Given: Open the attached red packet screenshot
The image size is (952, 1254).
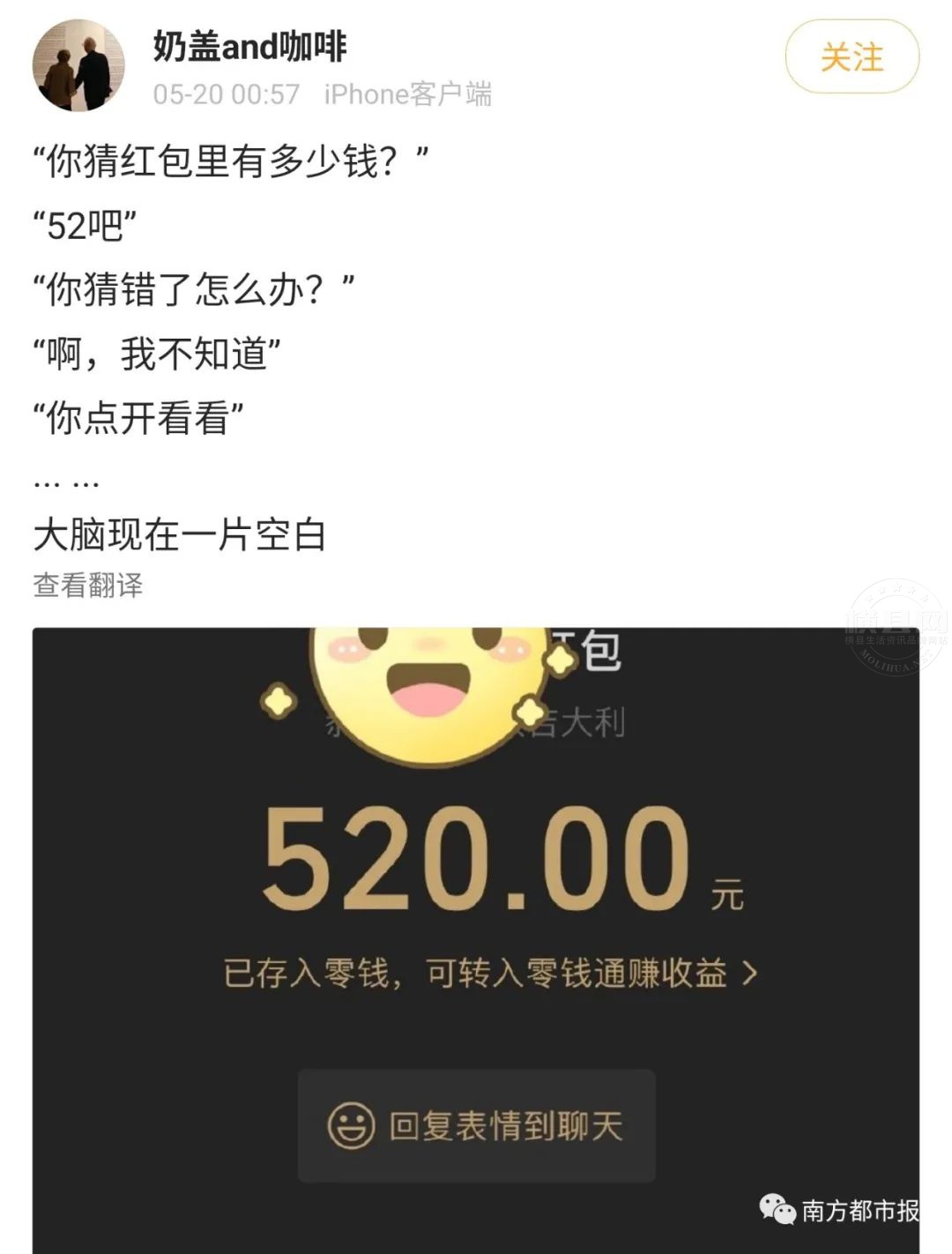Looking at the screenshot, I should pos(476,935).
